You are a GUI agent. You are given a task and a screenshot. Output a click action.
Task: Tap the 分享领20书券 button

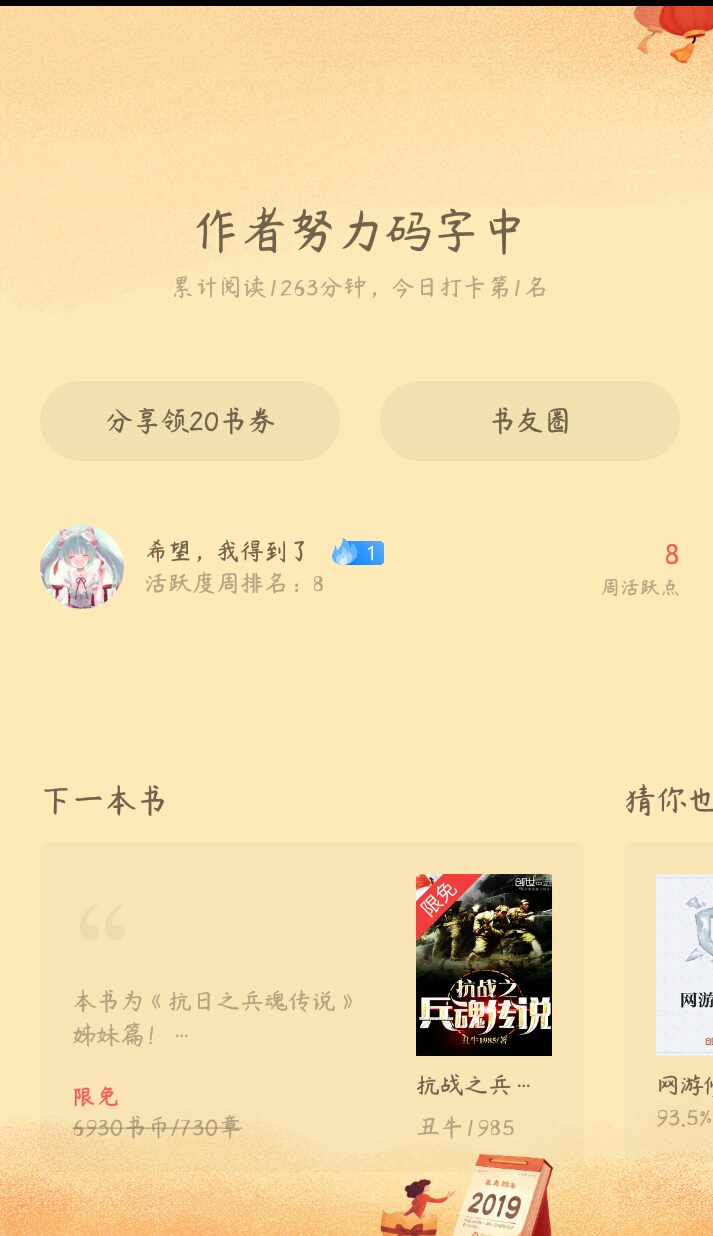click(x=190, y=421)
